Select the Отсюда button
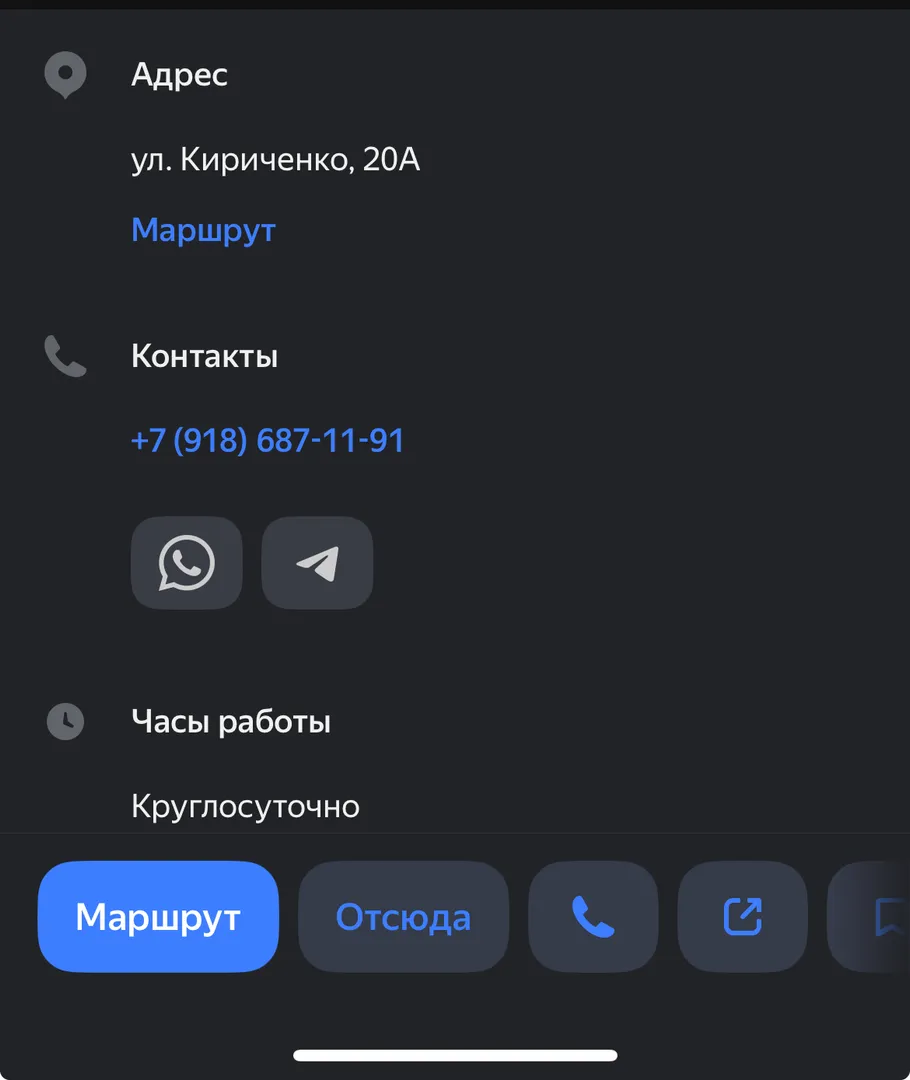Screen dimensions: 910x1080 (403, 917)
